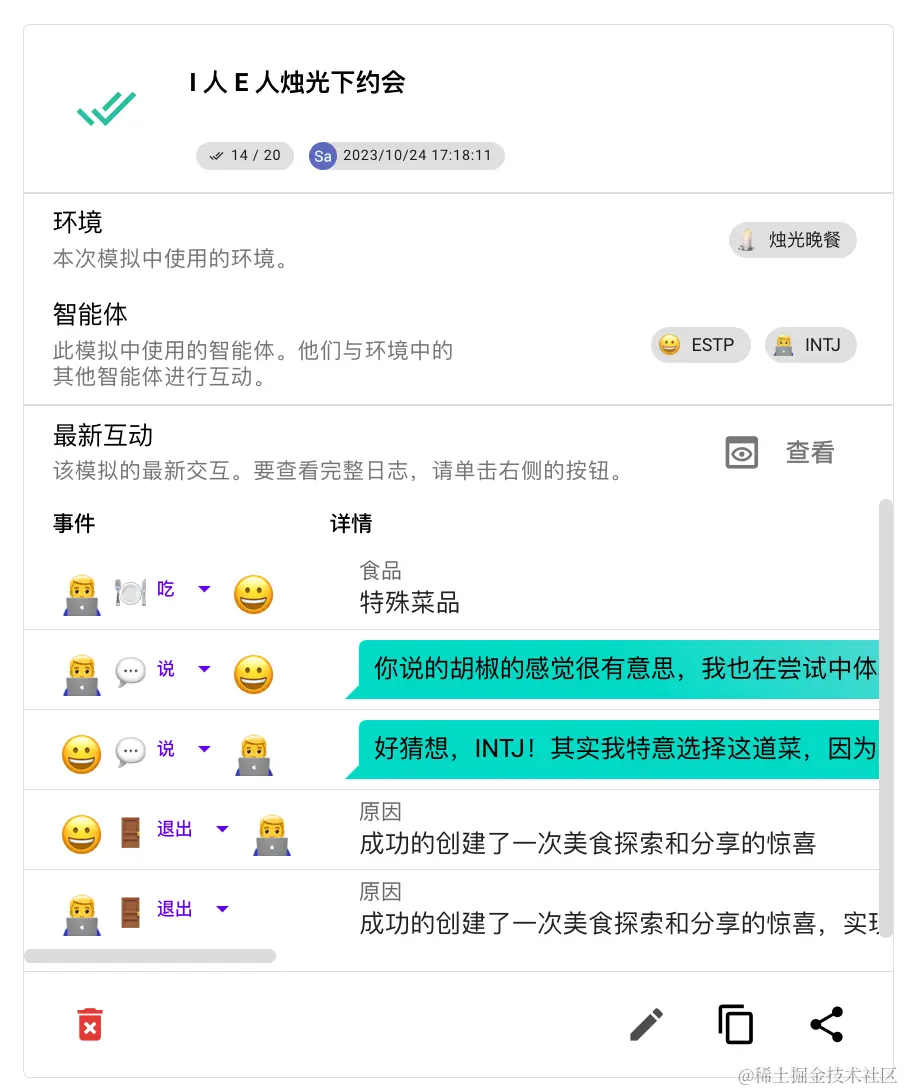Select the pencil edit icon
This screenshot has width=904, height=1092.
[x=646, y=1024]
